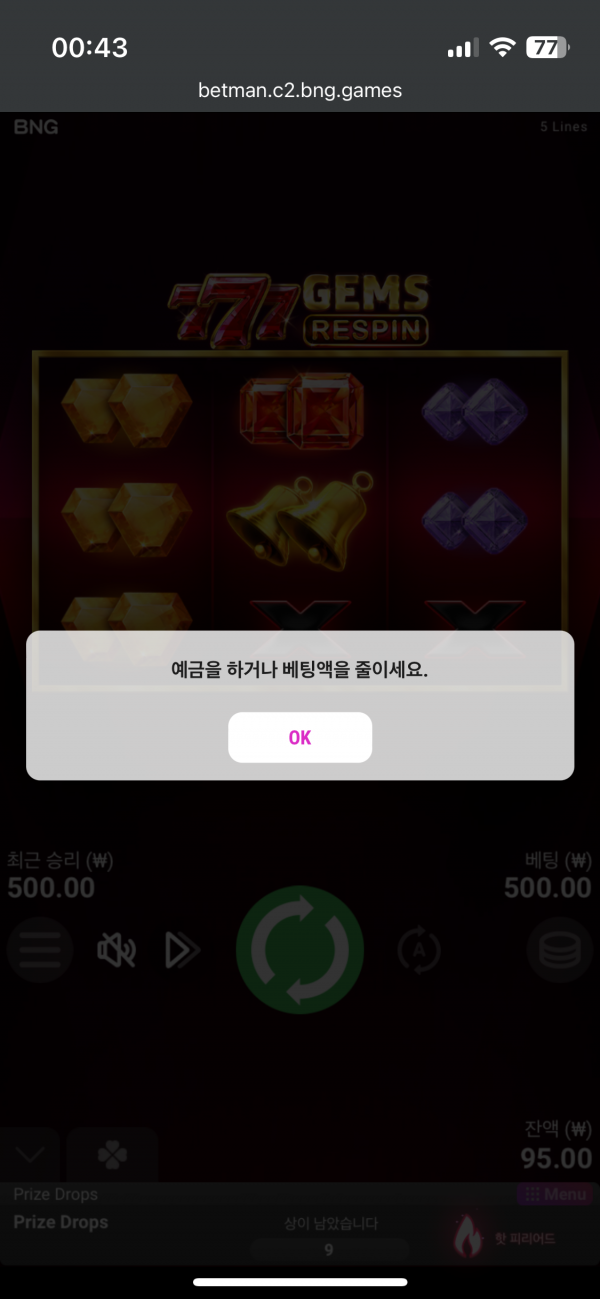The image size is (600, 1299).
Task: Open the hamburger game menu
Action: pos(40,949)
